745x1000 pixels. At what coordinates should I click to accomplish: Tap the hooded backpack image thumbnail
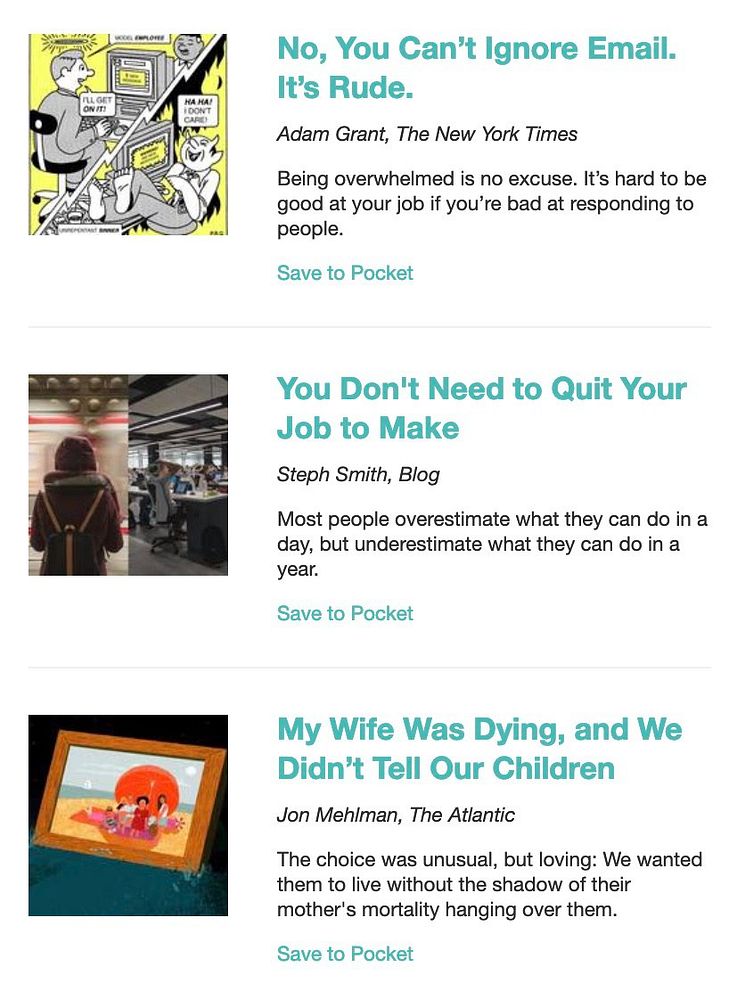[x=128, y=475]
